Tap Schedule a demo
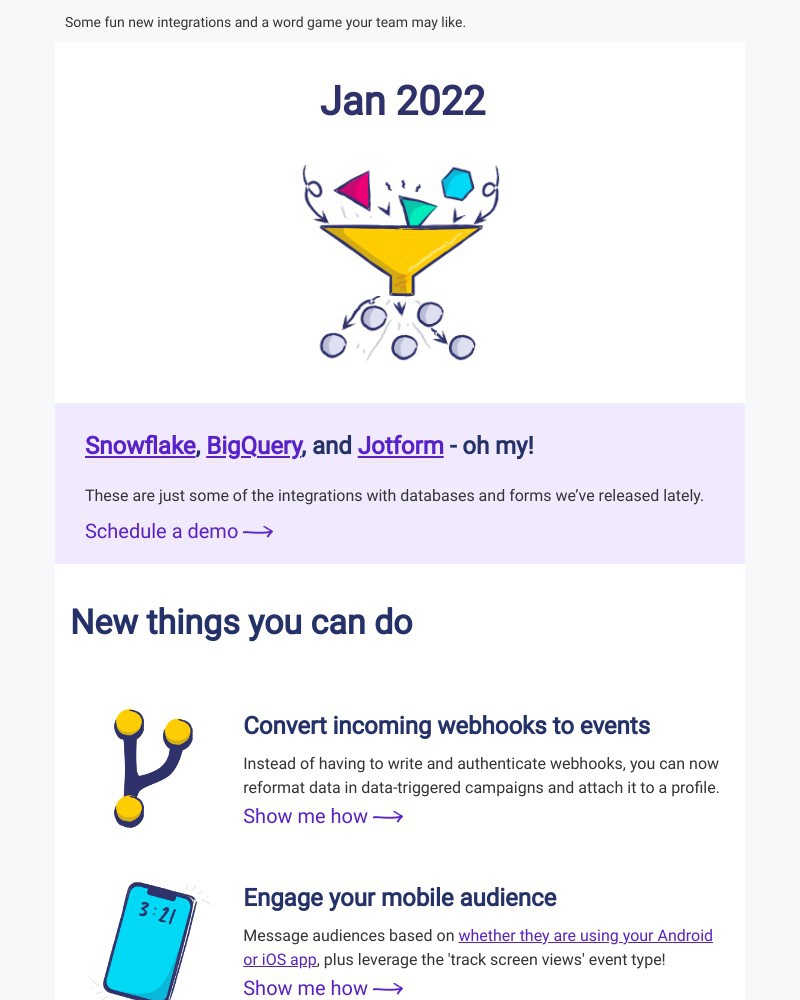The image size is (800, 1000). 178,531
